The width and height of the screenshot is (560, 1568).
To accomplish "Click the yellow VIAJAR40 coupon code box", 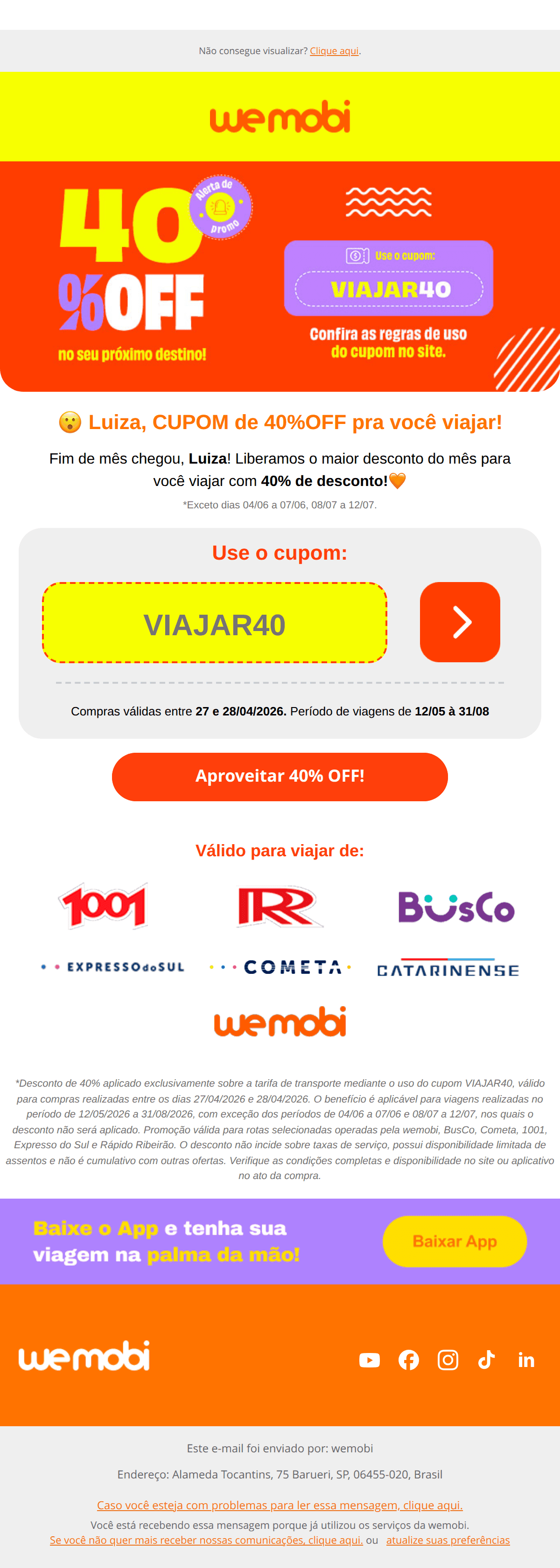I will pos(215,622).
